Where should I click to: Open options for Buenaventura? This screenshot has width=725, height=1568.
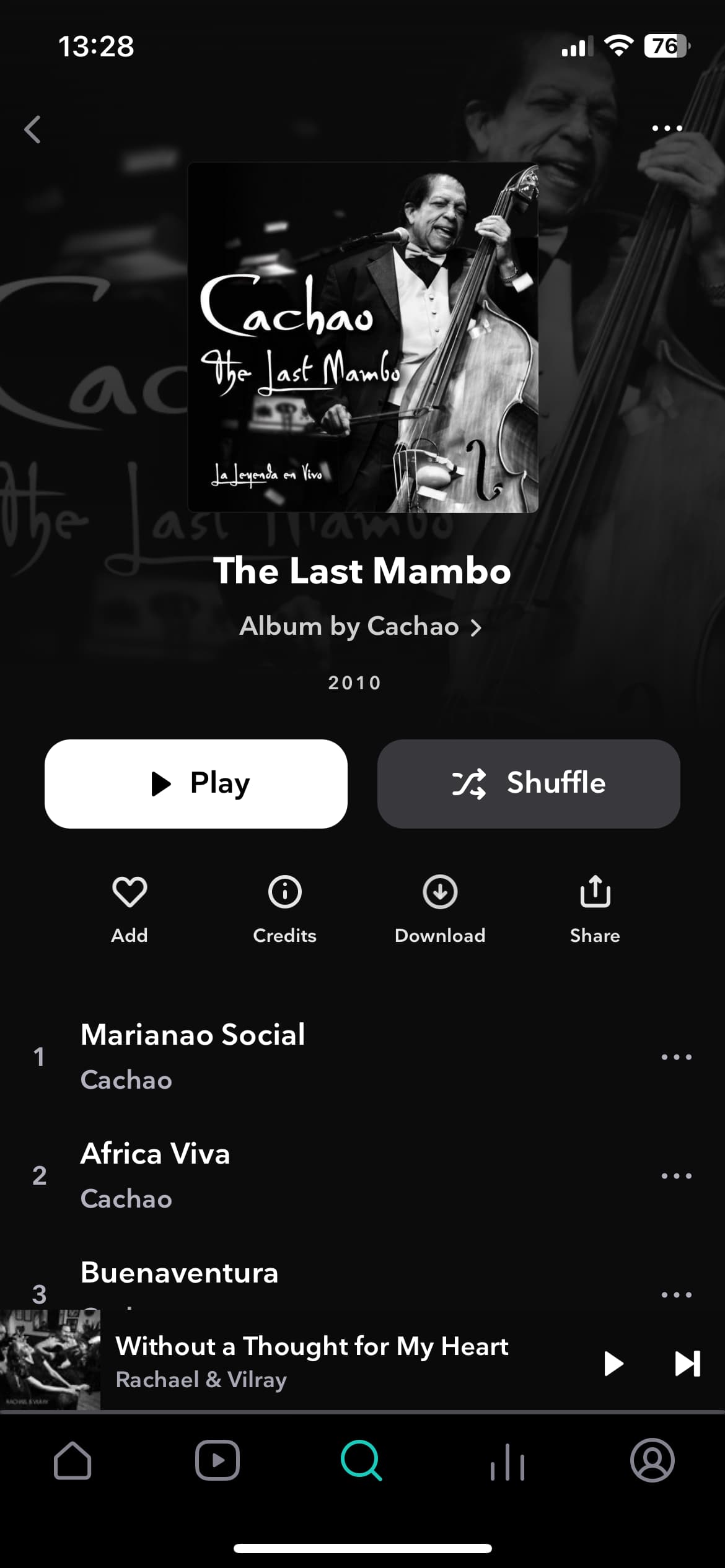pyautogui.click(x=676, y=1294)
